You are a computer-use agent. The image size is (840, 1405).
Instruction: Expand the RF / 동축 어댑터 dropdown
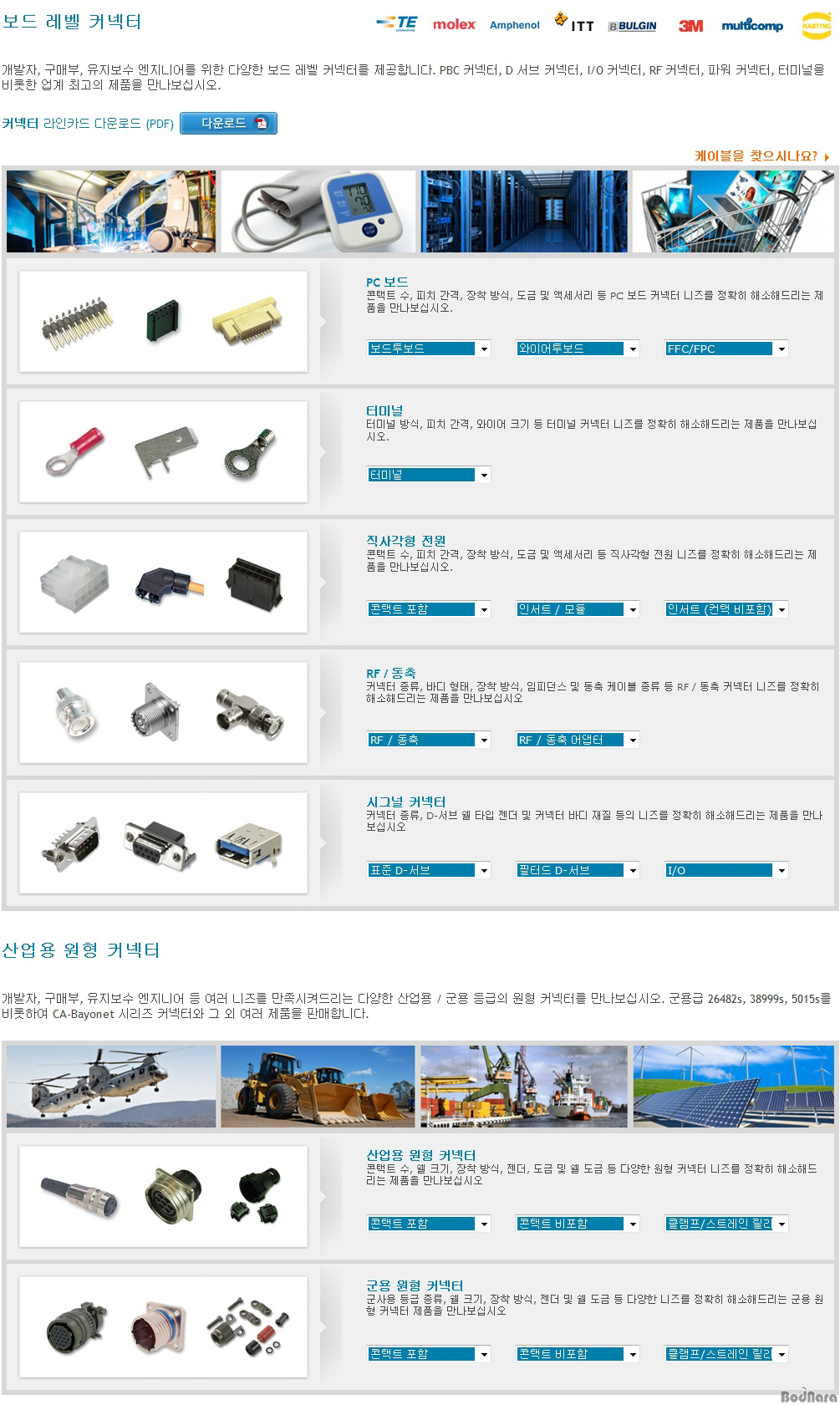tap(578, 740)
